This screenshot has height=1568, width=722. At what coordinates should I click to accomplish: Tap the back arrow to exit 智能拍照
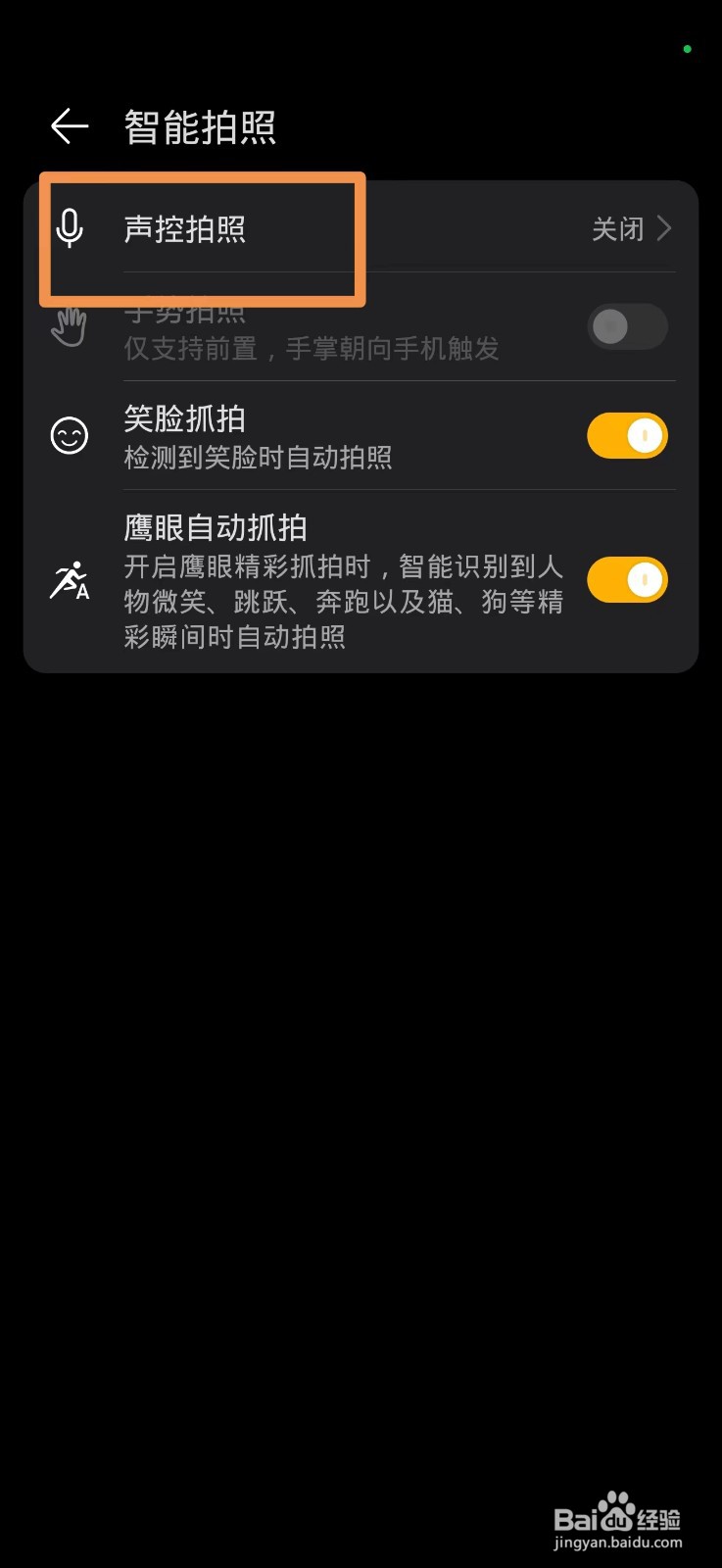[x=67, y=125]
